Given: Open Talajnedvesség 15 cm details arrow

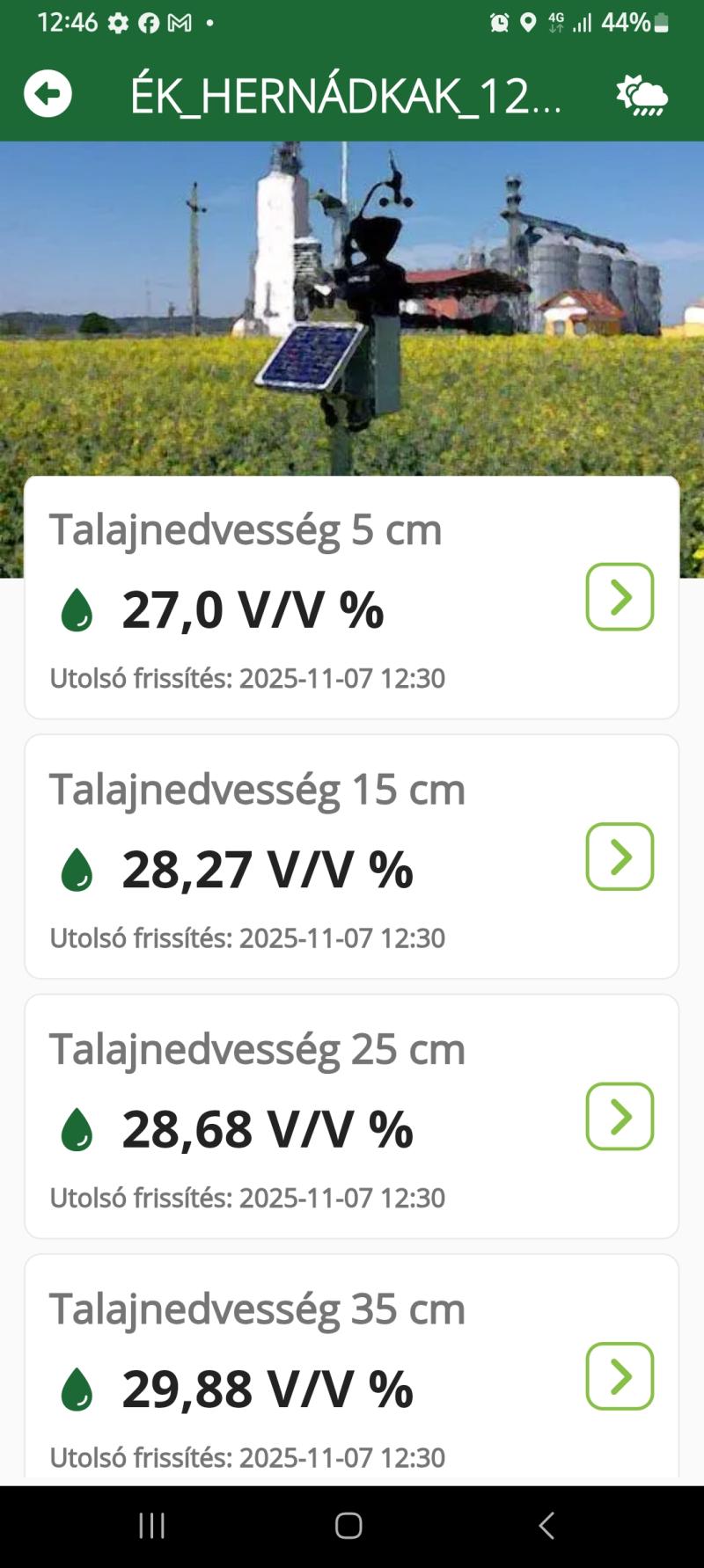Looking at the screenshot, I should [620, 857].
